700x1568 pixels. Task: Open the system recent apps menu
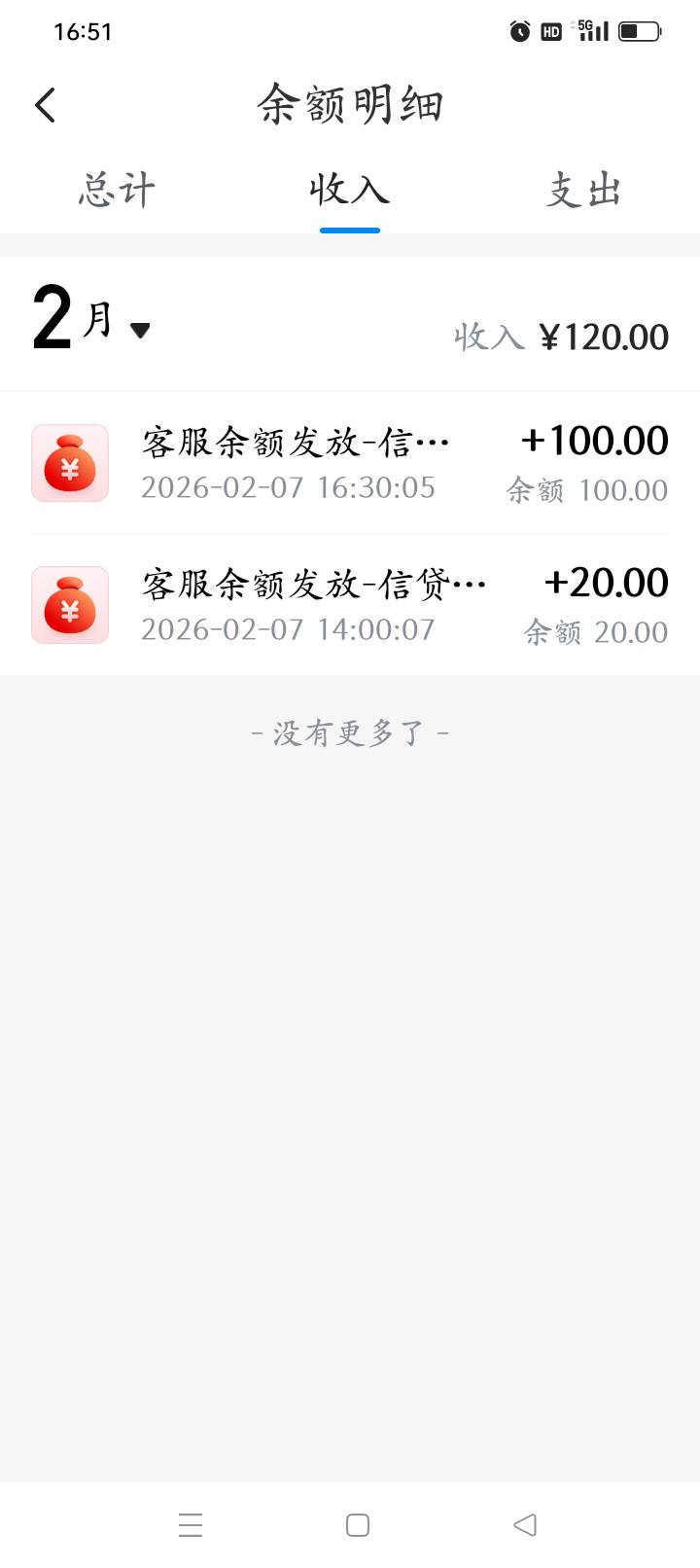(x=191, y=1524)
